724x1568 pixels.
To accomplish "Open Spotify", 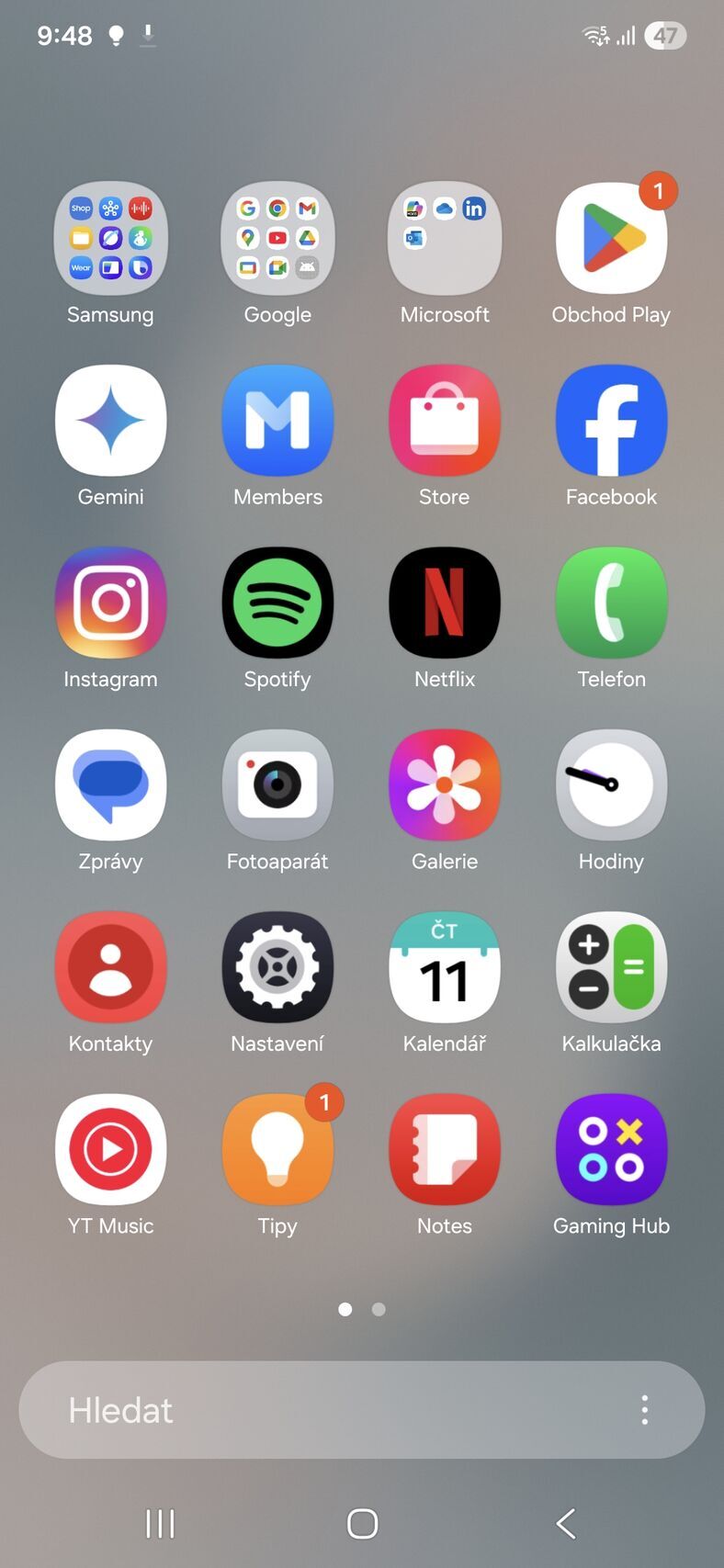I will click(x=277, y=604).
